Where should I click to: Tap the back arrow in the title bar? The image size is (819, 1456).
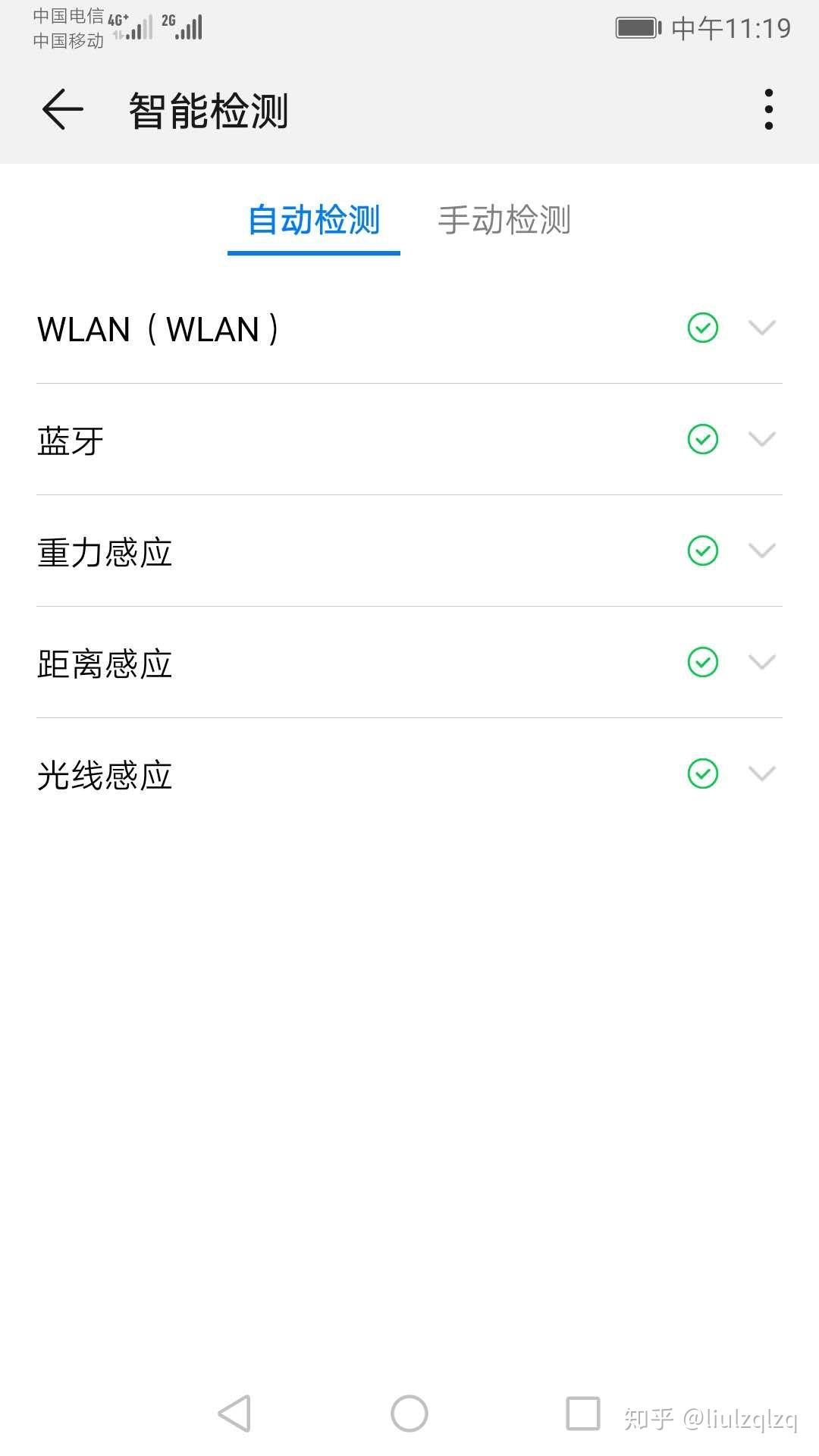61,109
